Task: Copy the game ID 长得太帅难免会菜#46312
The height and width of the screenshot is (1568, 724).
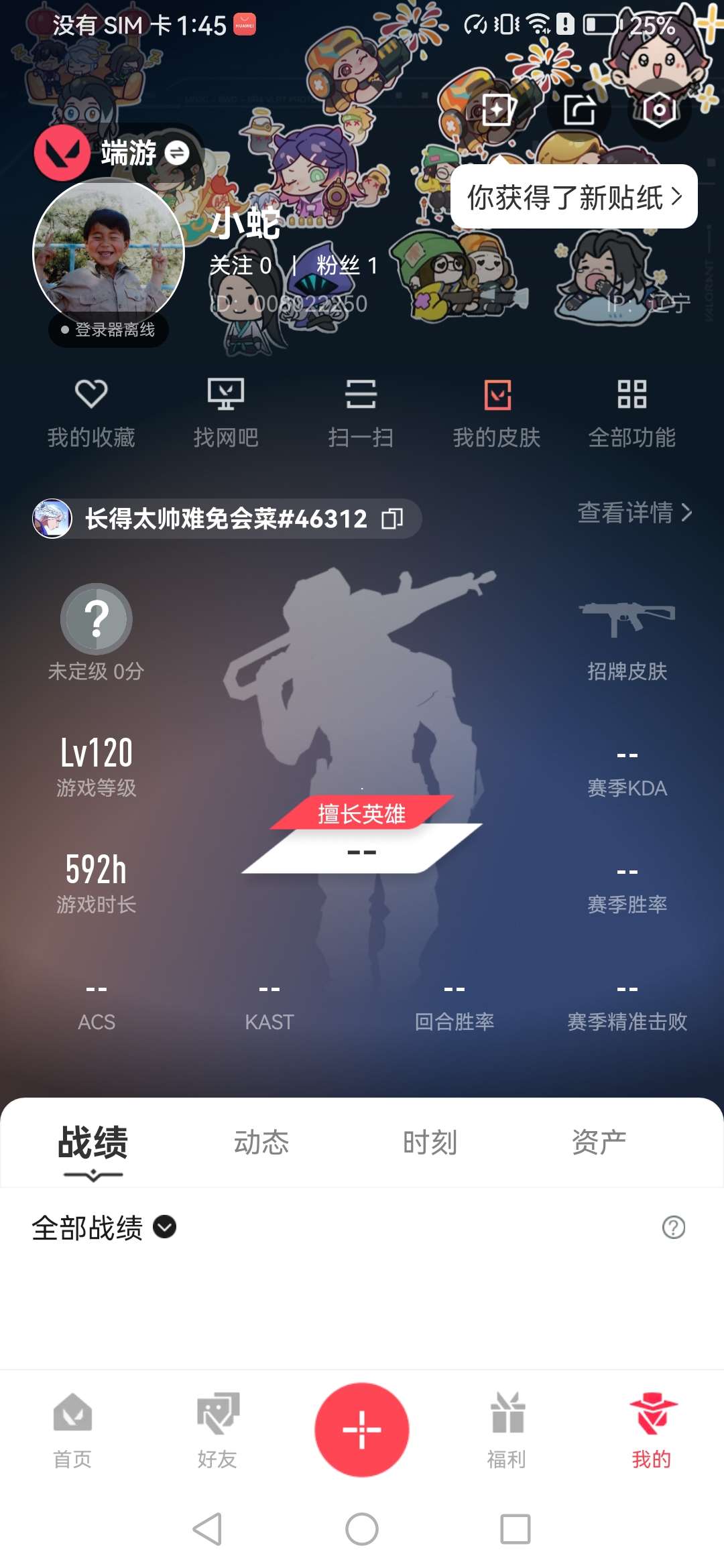Action: pyautogui.click(x=392, y=519)
